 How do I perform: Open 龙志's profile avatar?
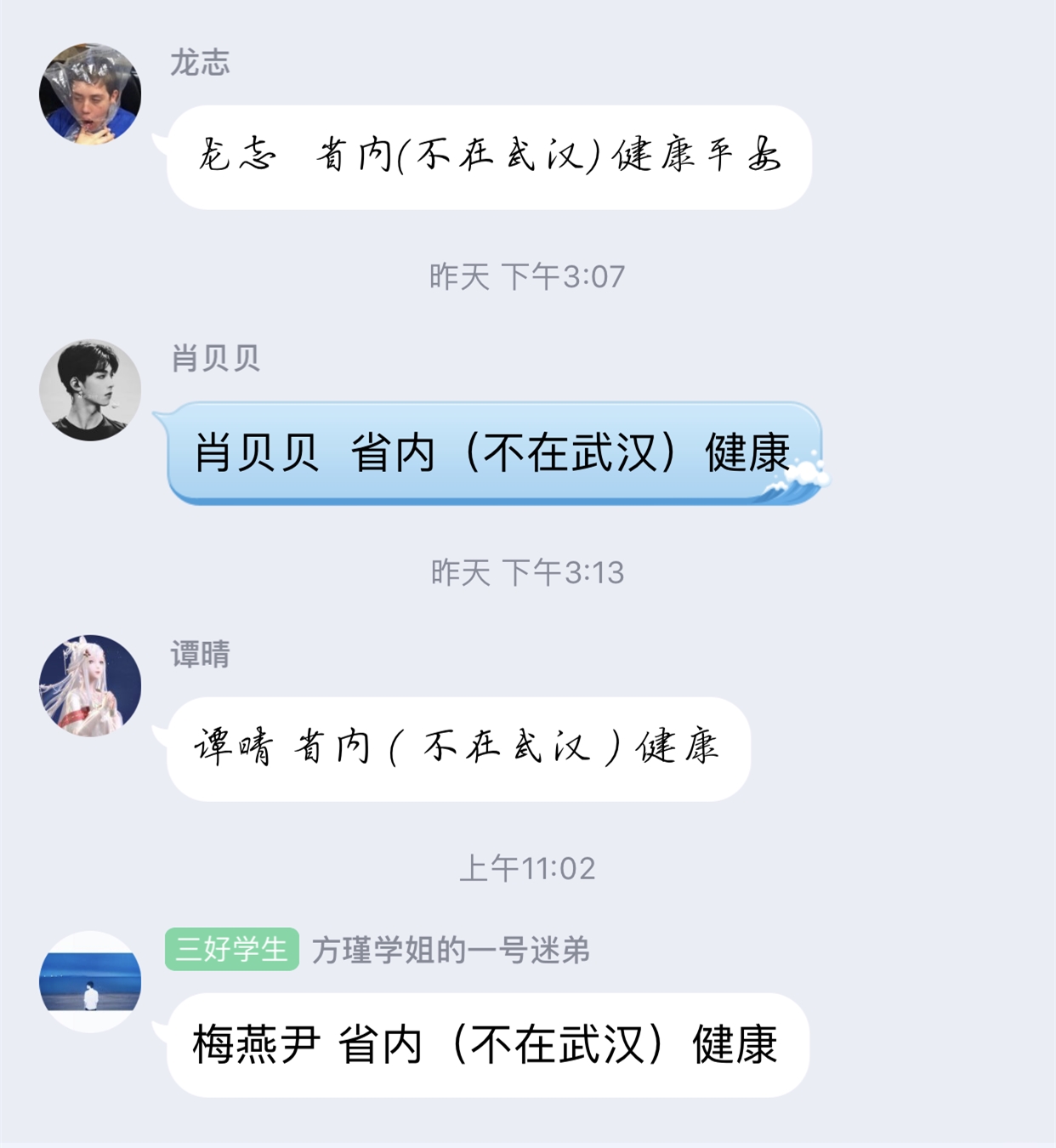[90, 94]
